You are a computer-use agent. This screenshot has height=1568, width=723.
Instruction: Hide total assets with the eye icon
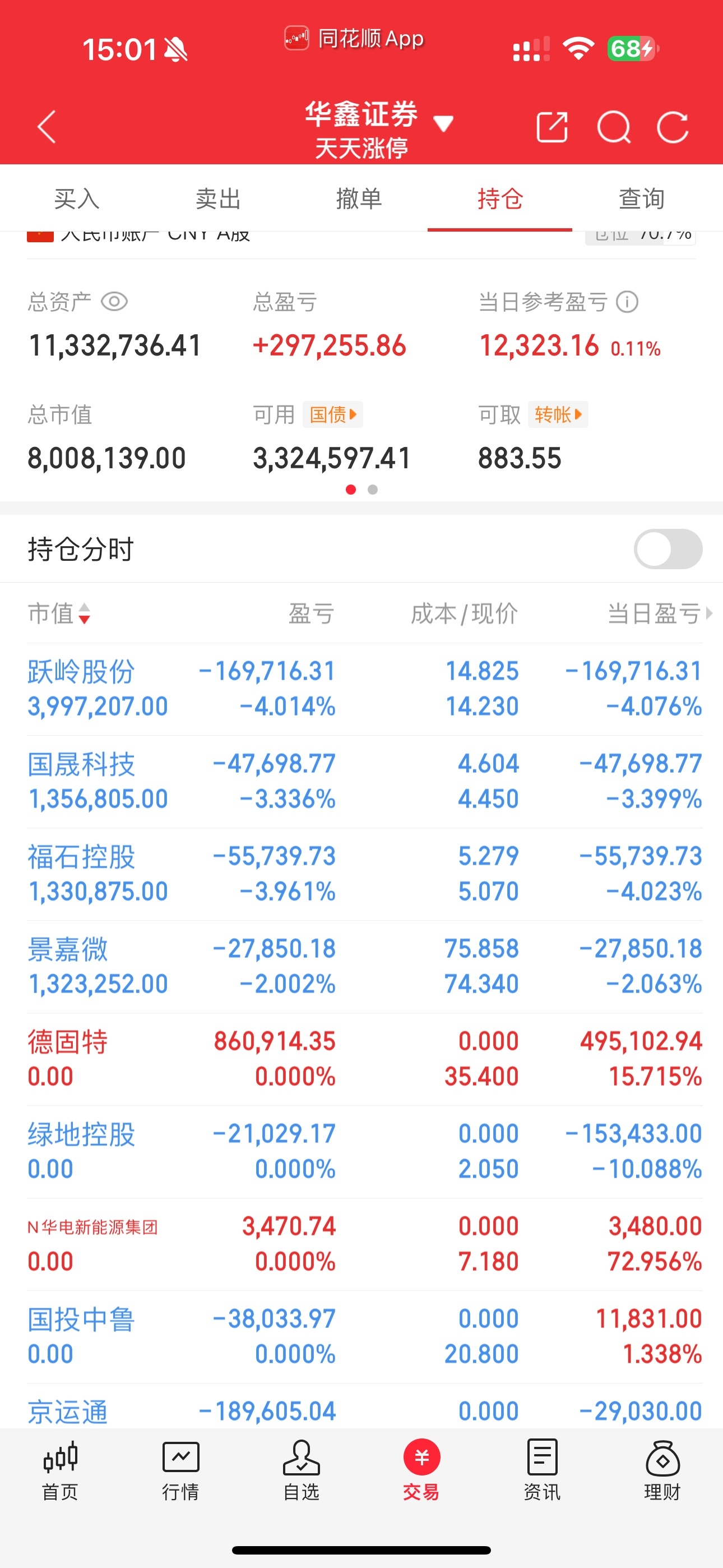click(114, 301)
